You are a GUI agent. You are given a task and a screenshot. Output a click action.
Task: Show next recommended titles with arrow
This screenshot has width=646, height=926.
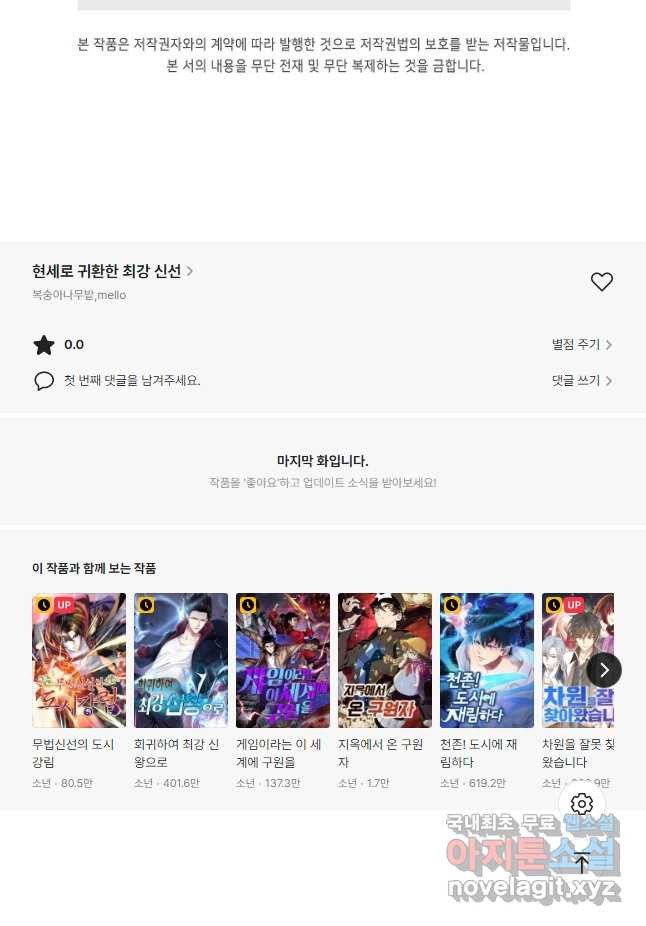point(604,670)
